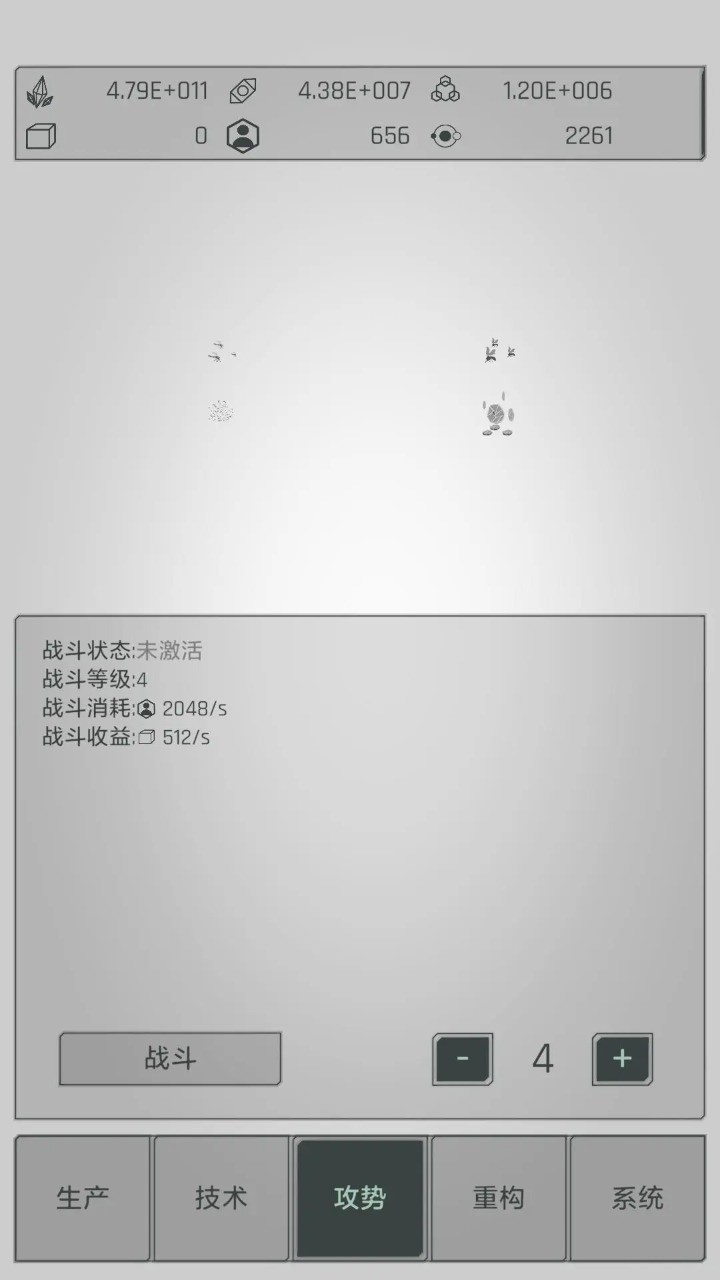Open the population person icon
Image resolution: width=720 pixels, height=1280 pixels.
point(245,136)
